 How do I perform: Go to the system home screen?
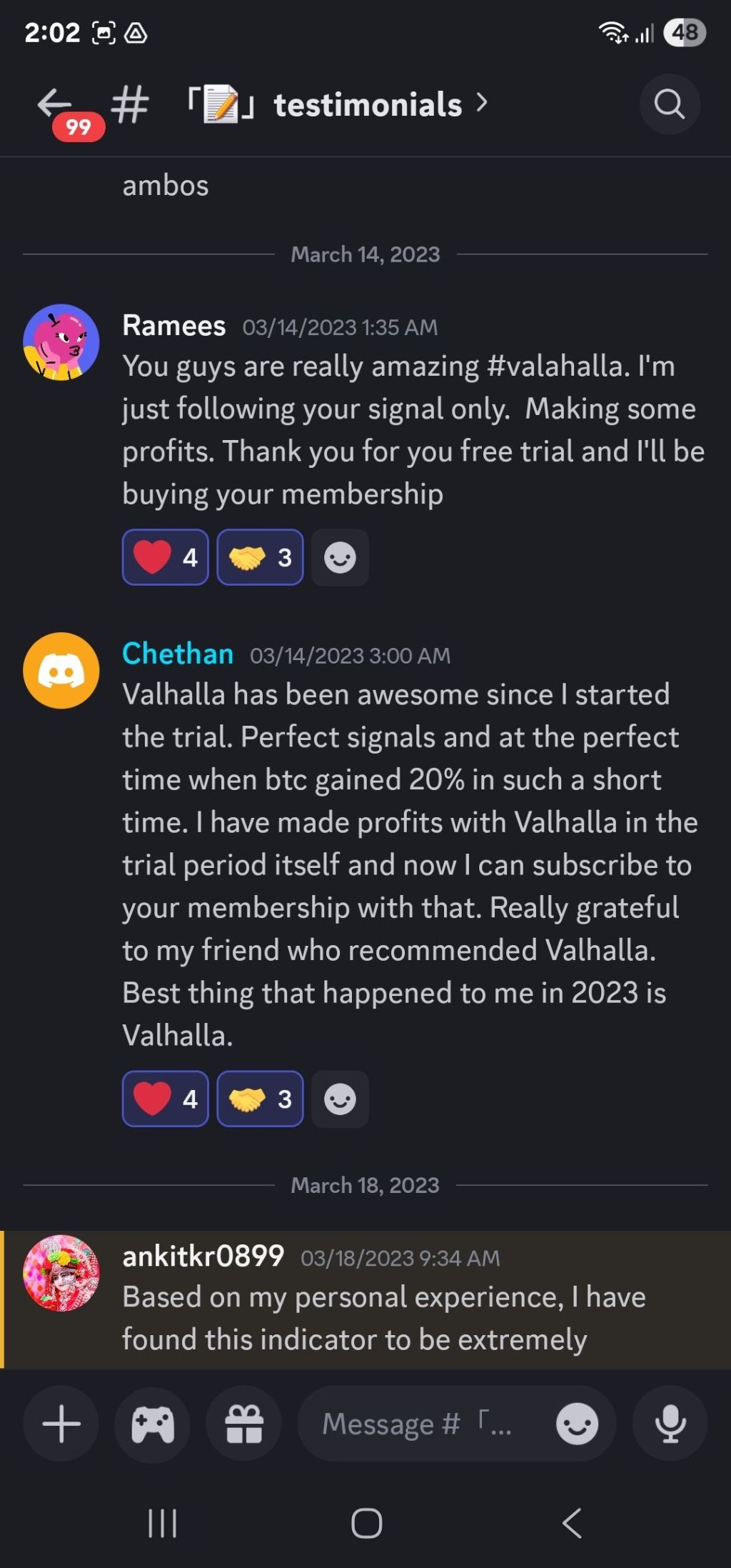point(366,1523)
